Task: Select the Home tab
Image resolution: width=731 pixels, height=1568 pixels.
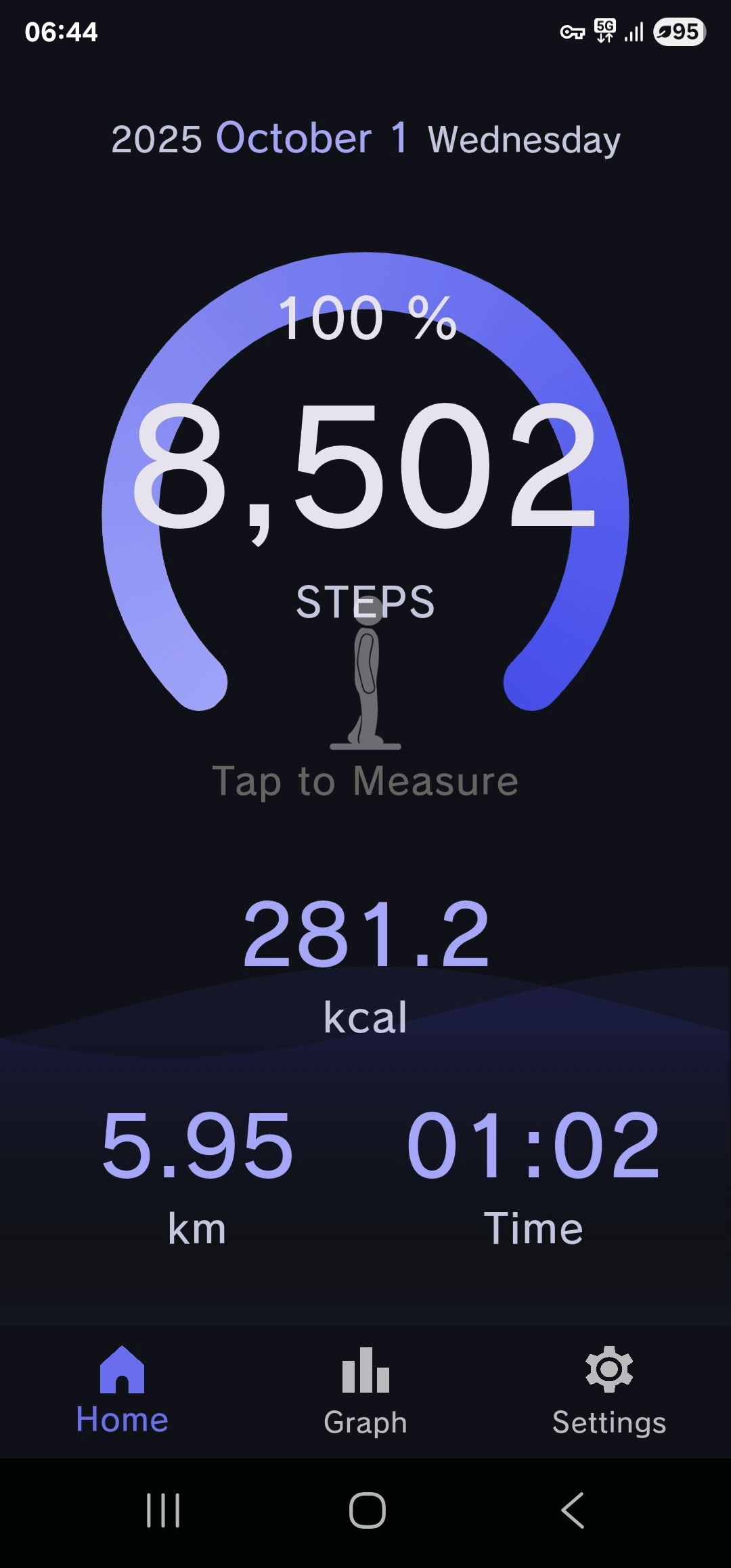Action: [x=122, y=1391]
